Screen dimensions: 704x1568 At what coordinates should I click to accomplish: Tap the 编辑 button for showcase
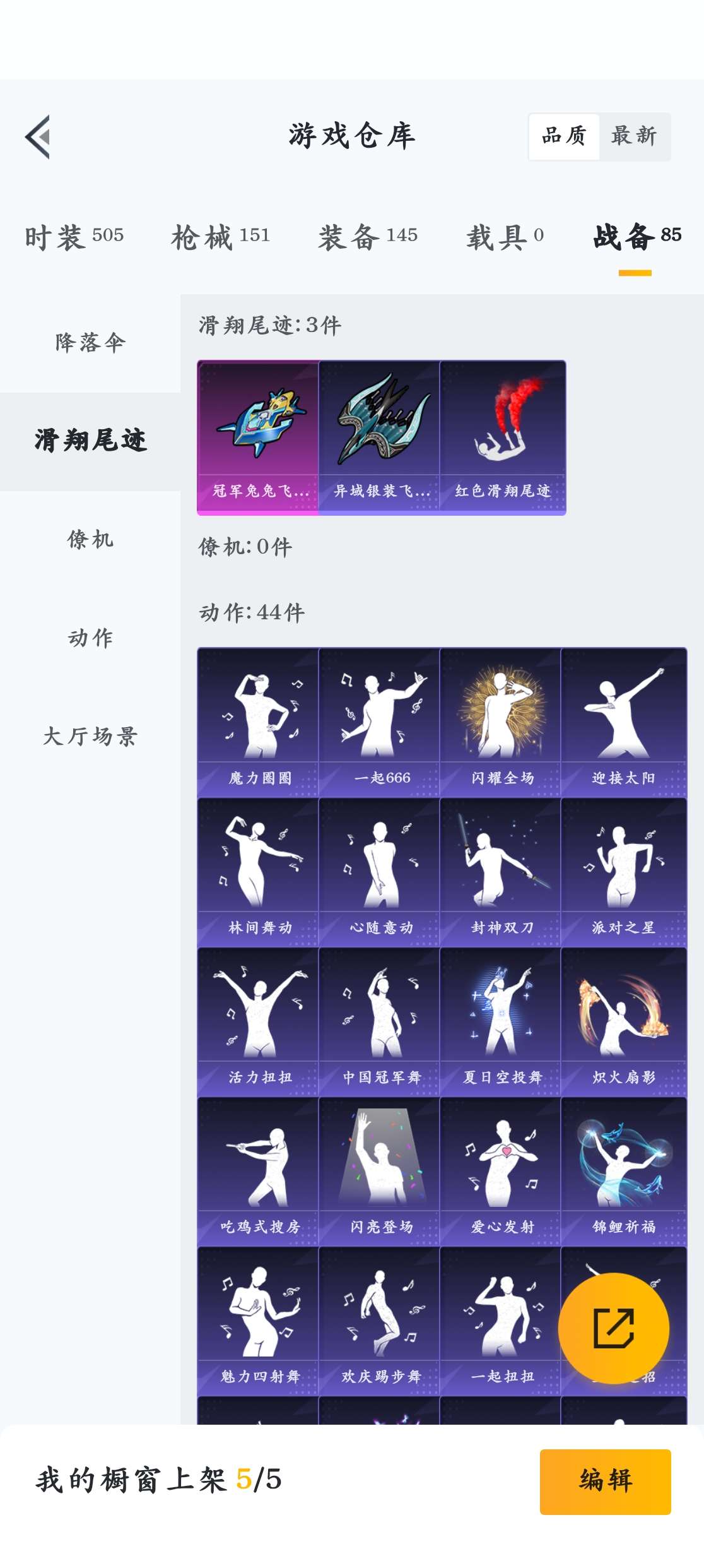click(605, 1481)
